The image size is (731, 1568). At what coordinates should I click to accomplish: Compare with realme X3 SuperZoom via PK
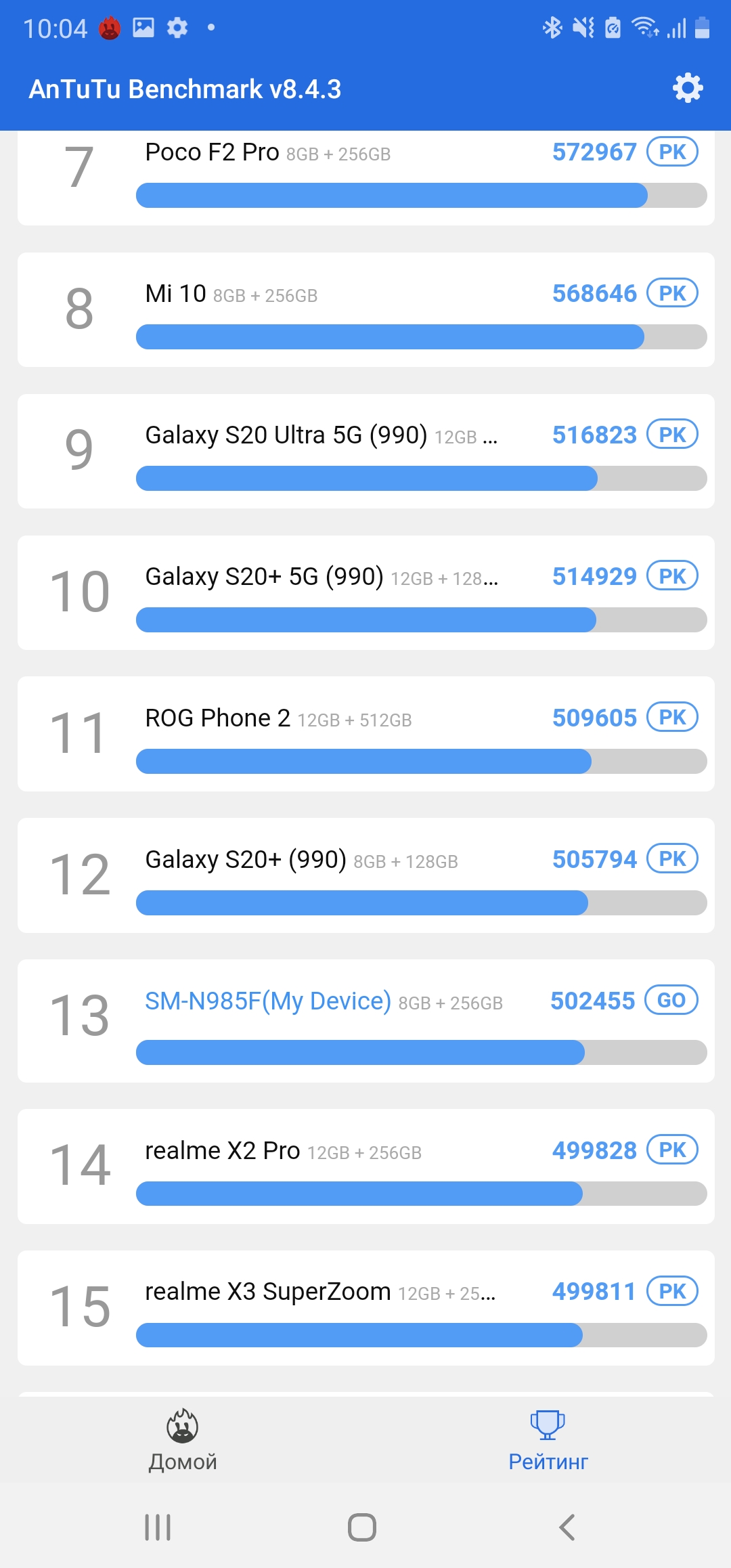click(x=672, y=1291)
